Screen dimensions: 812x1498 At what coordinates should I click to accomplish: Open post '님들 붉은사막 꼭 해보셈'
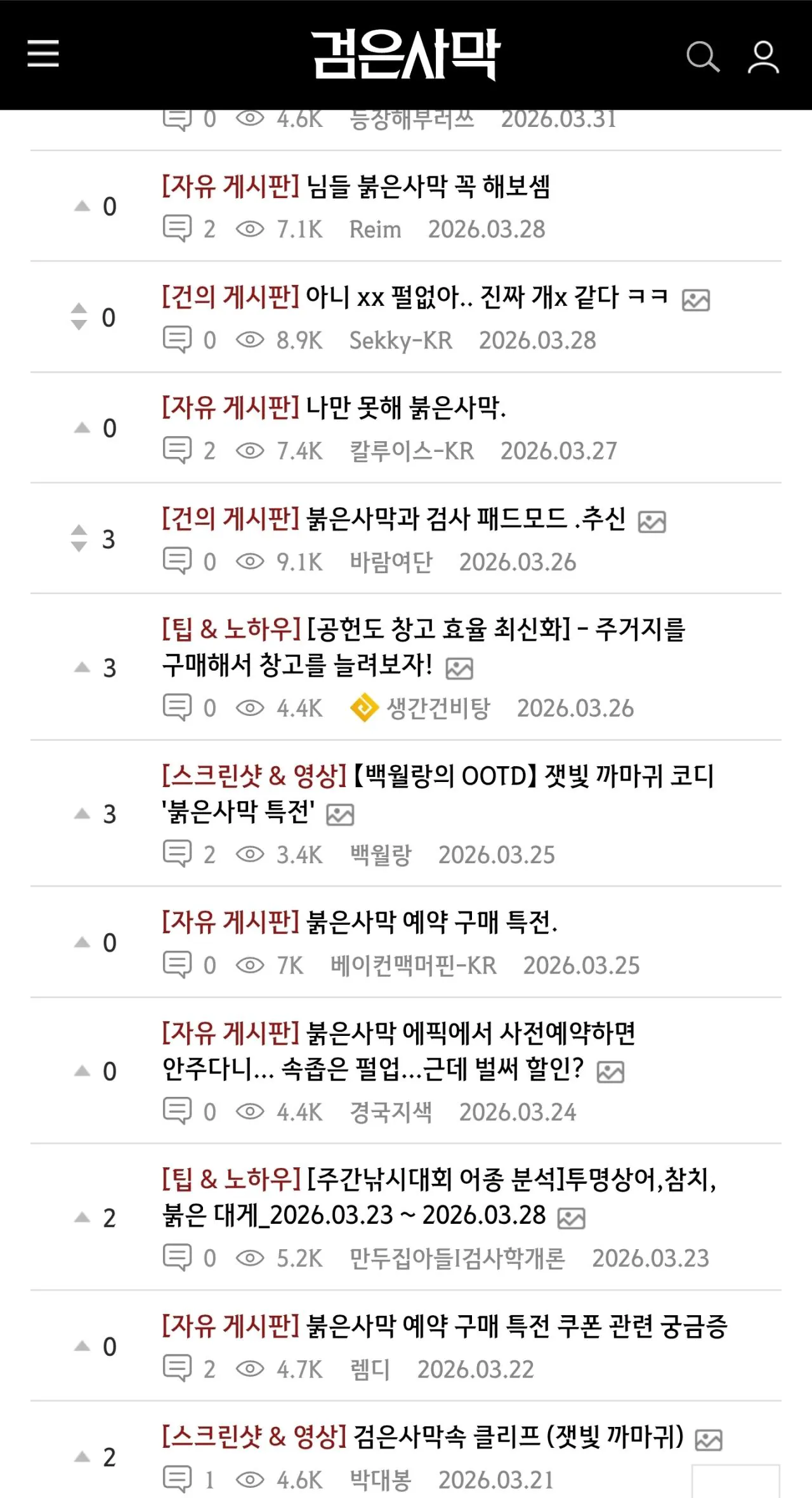click(428, 187)
